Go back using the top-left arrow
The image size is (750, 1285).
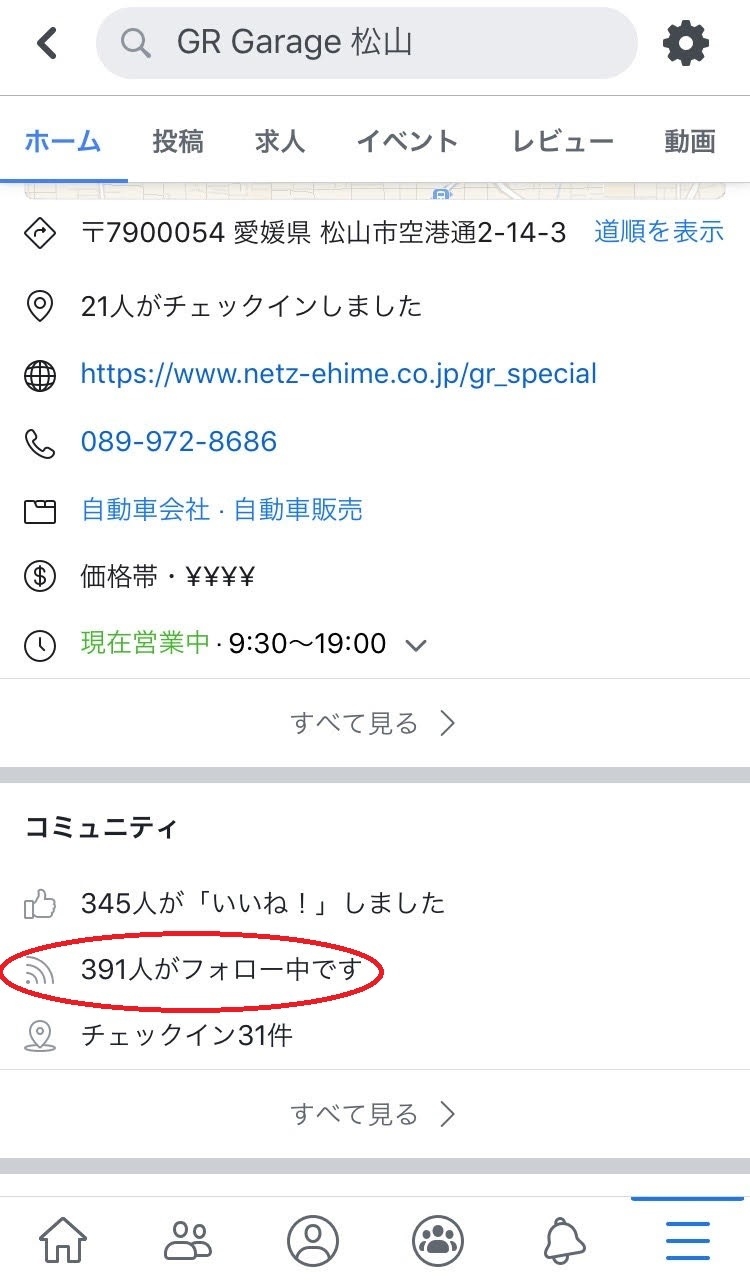46,43
